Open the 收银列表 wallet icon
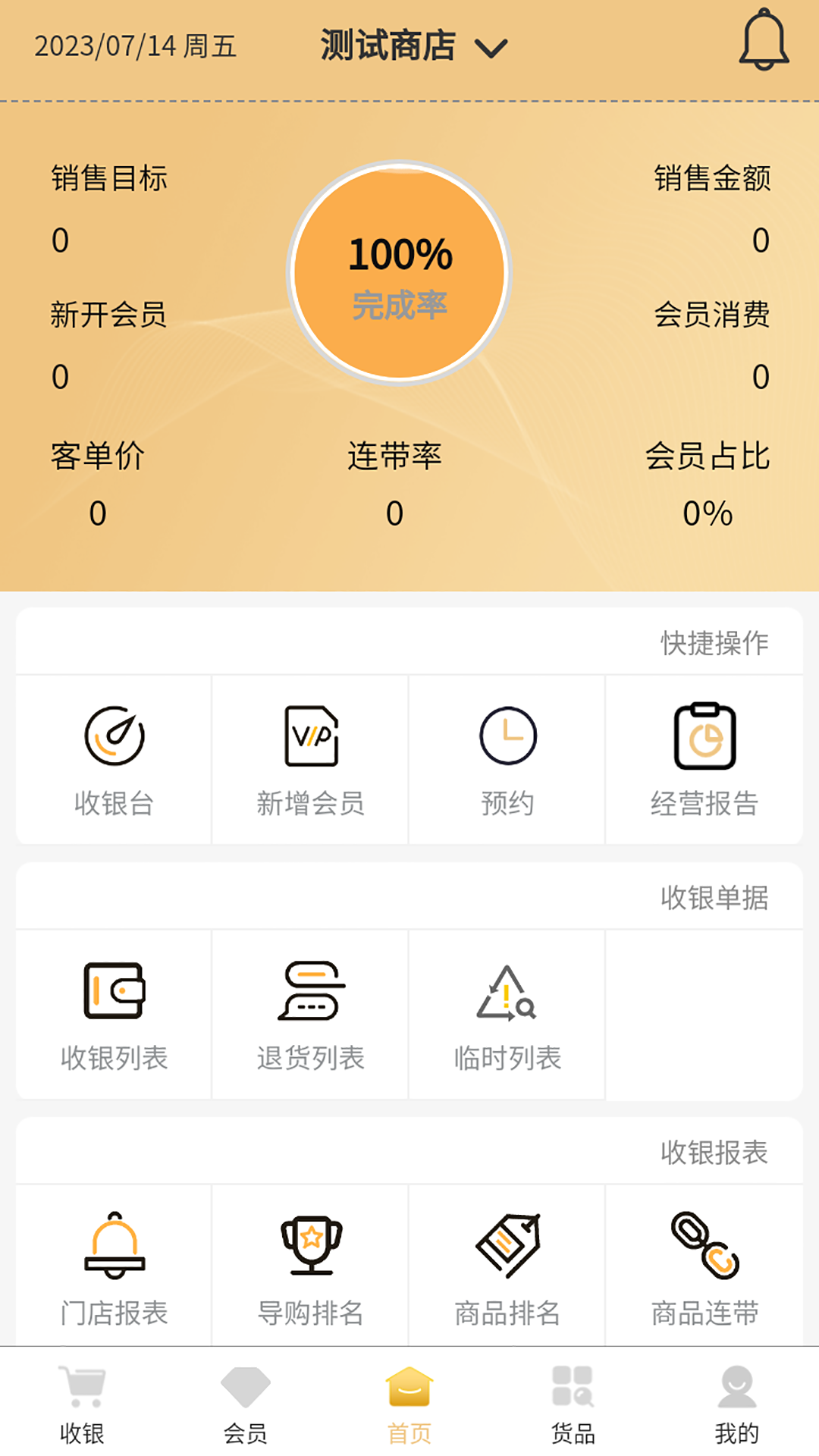The image size is (819, 1456). click(112, 1012)
